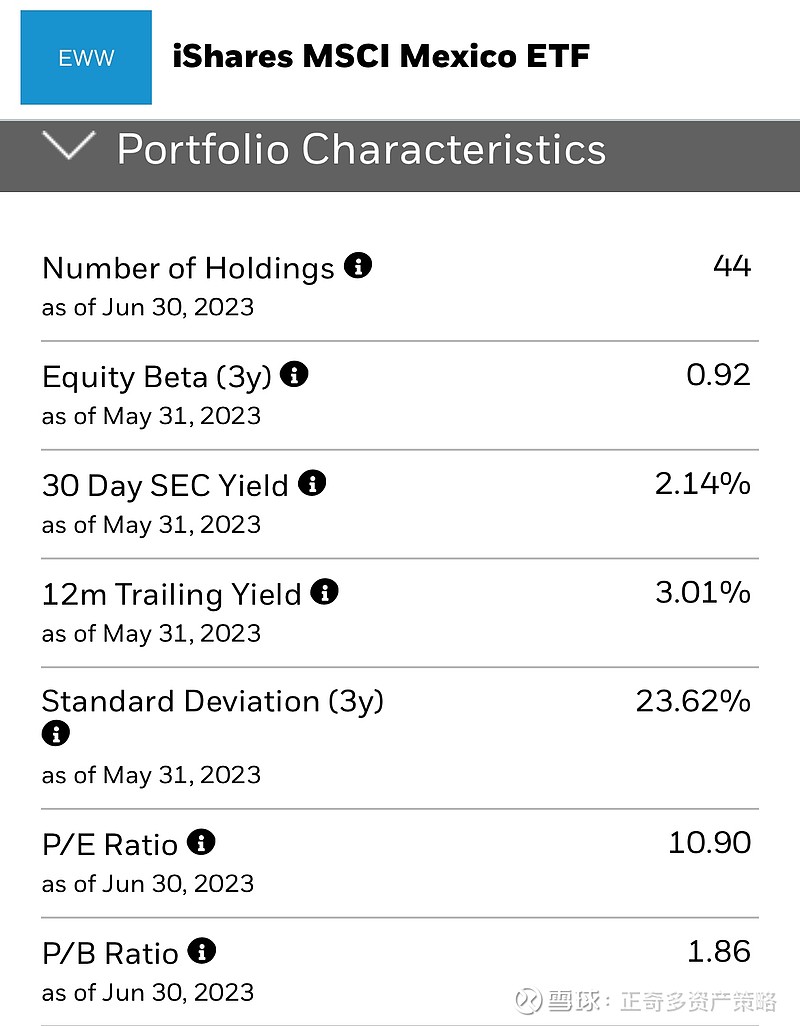Open the 30 Day SEC Yield info tooltip
Image resolution: width=800 pixels, height=1026 pixels.
click(312, 482)
